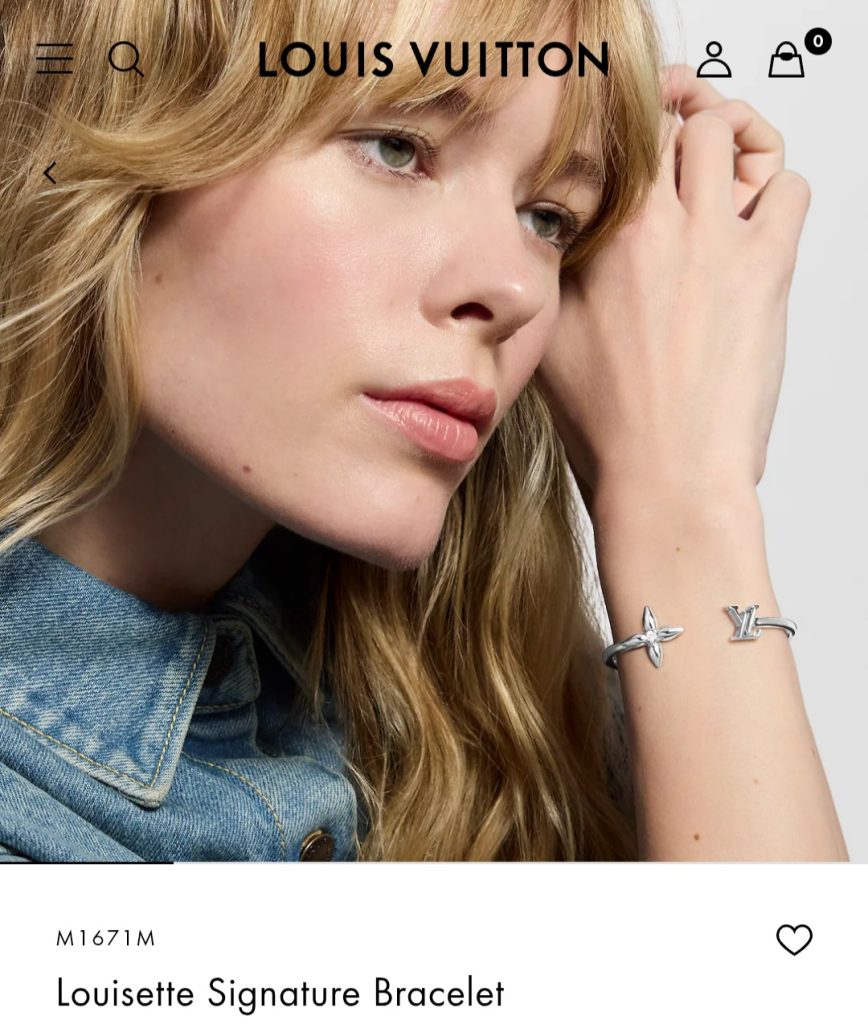The width and height of the screenshot is (868, 1024).
Task: Add Louisette Signature Bracelet to wishlist
Action: tap(794, 939)
